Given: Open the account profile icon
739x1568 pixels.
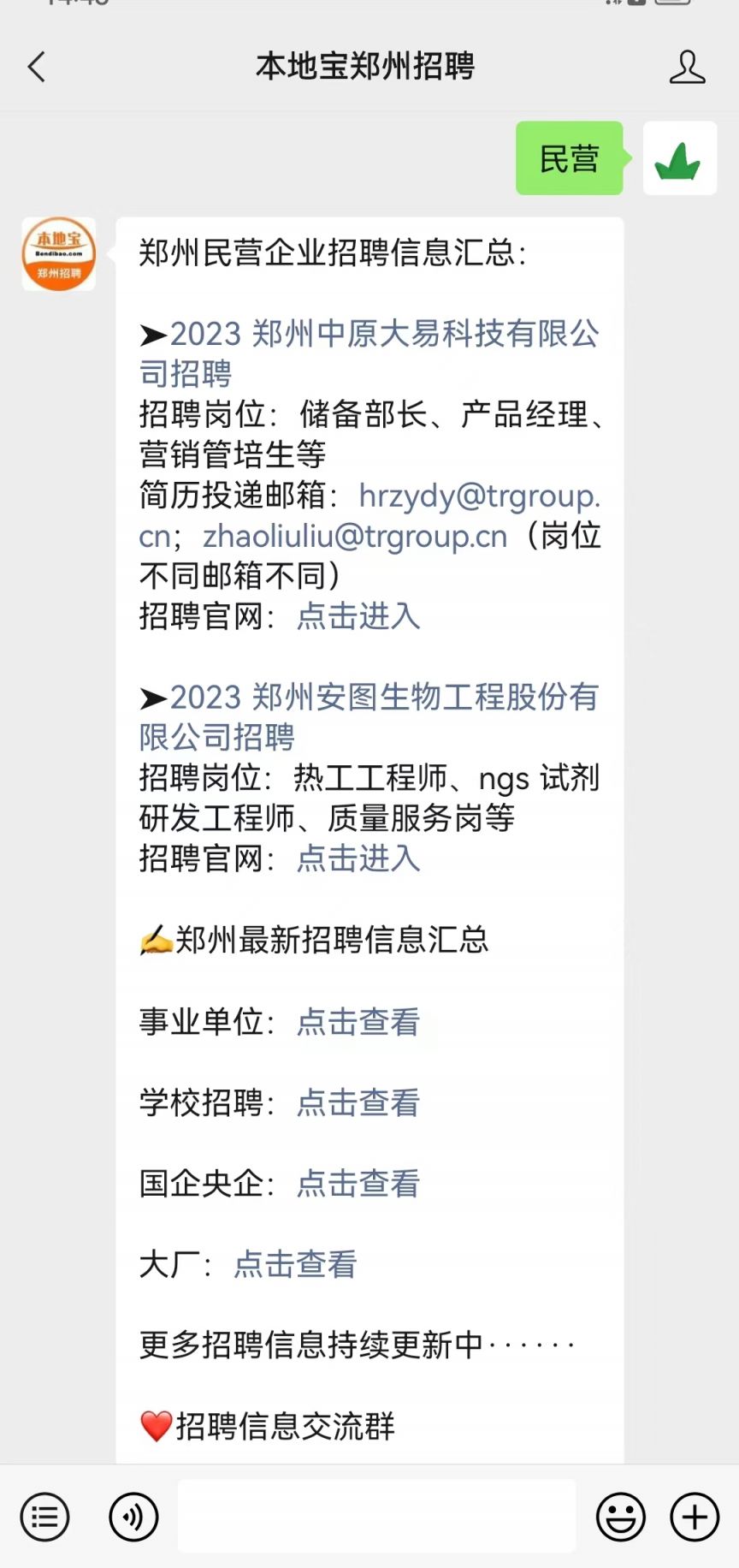Looking at the screenshot, I should click(x=687, y=67).
